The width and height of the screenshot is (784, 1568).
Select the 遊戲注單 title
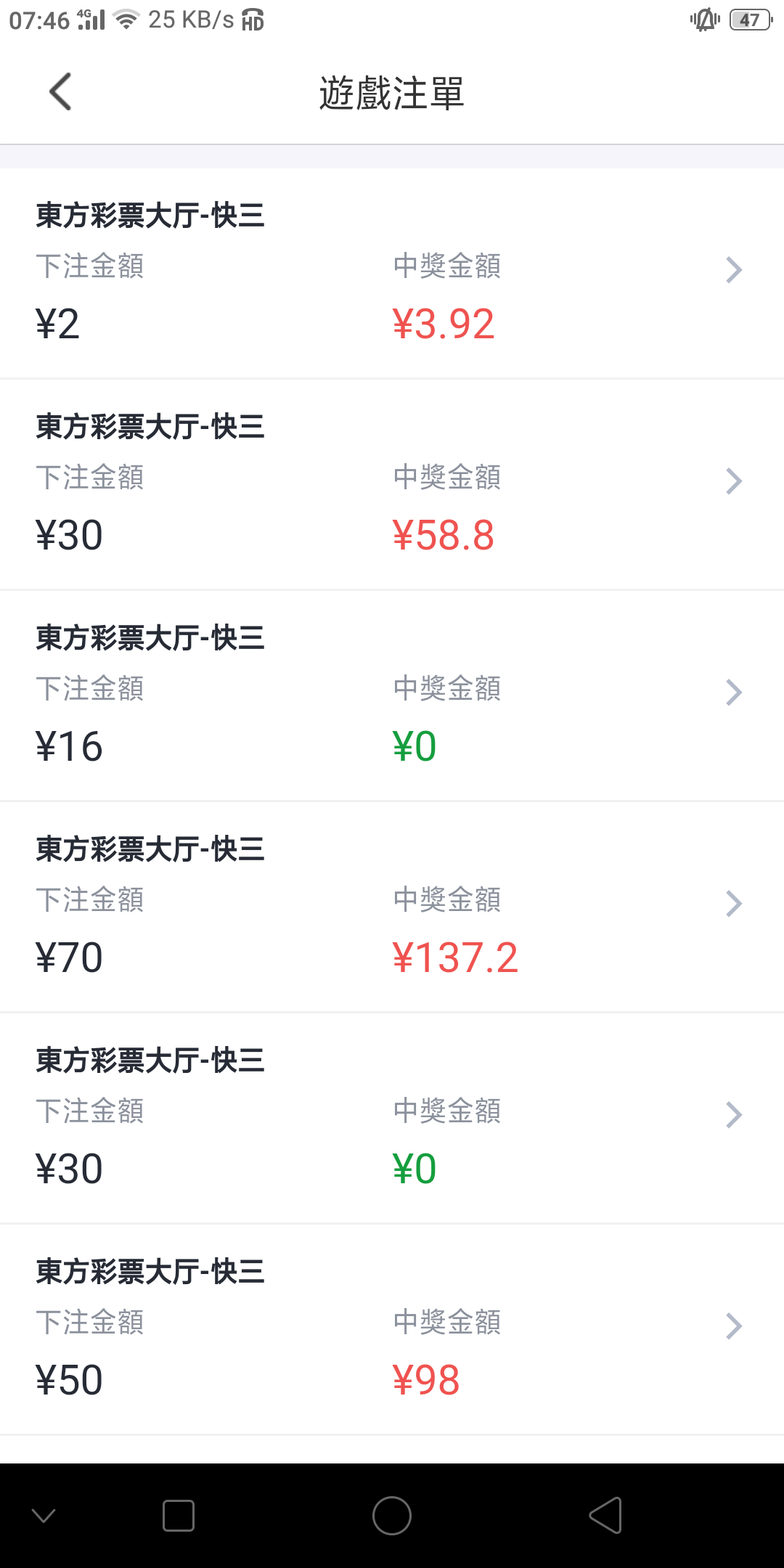coord(392,92)
